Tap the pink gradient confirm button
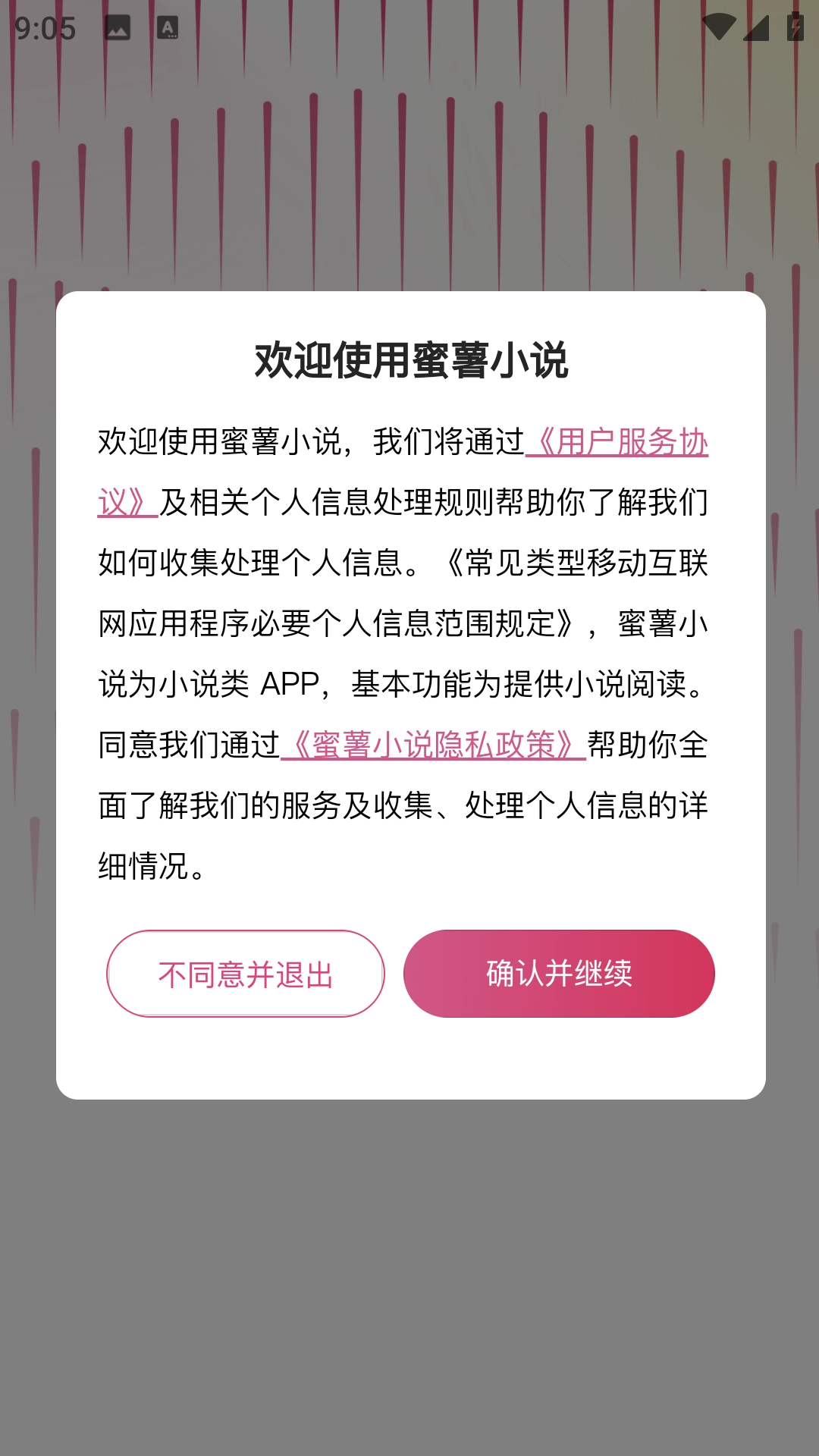 click(560, 974)
